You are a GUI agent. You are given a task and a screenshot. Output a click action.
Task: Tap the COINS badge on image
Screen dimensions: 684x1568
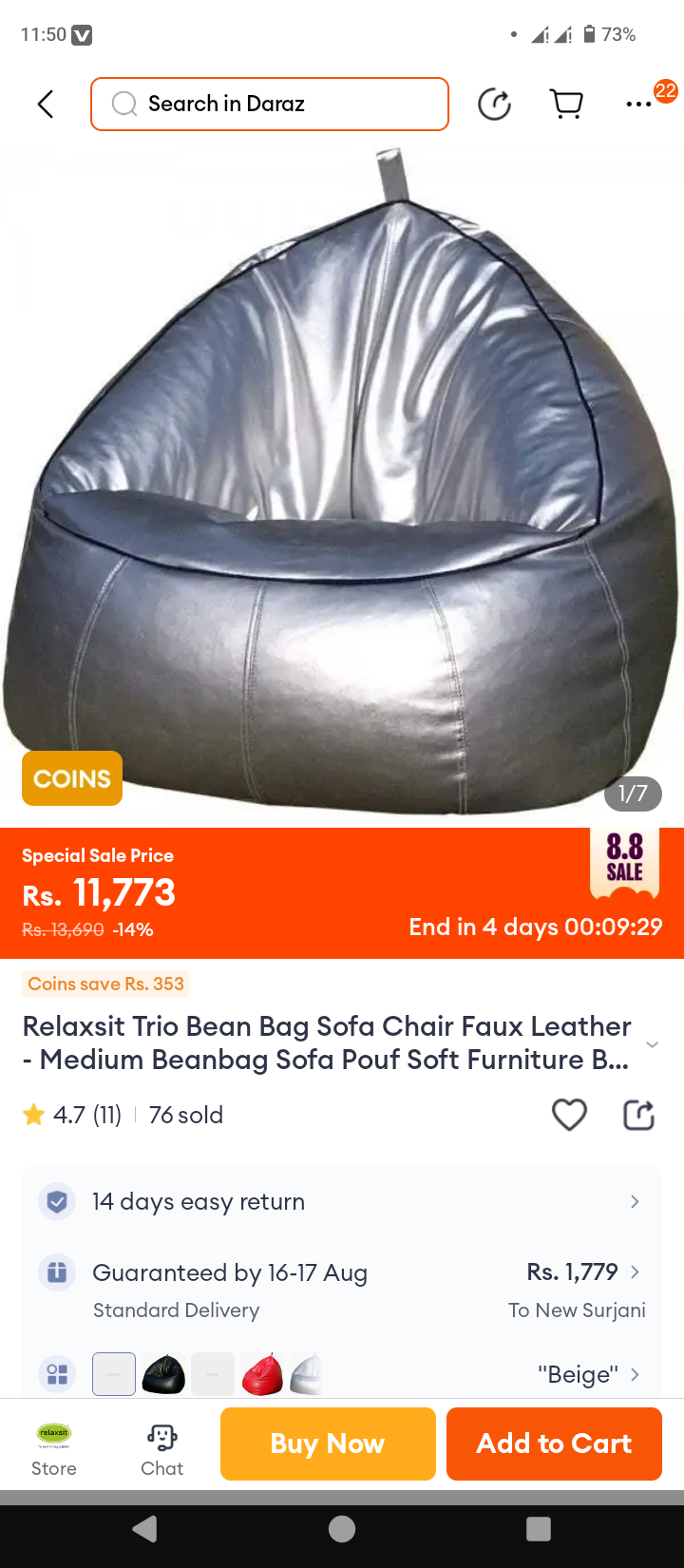click(x=72, y=778)
